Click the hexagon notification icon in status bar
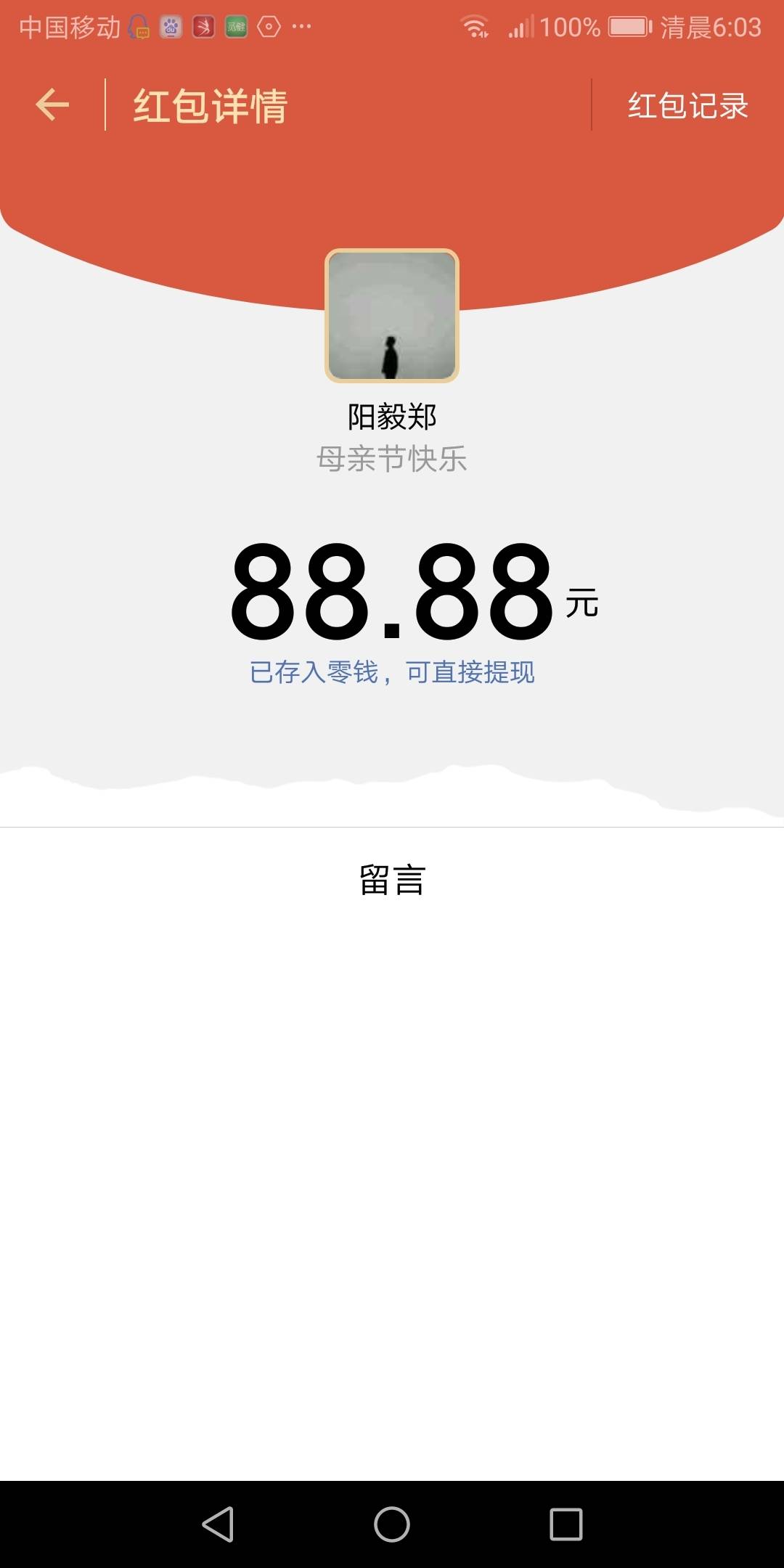Viewport: 784px width, 1568px height. (269, 26)
